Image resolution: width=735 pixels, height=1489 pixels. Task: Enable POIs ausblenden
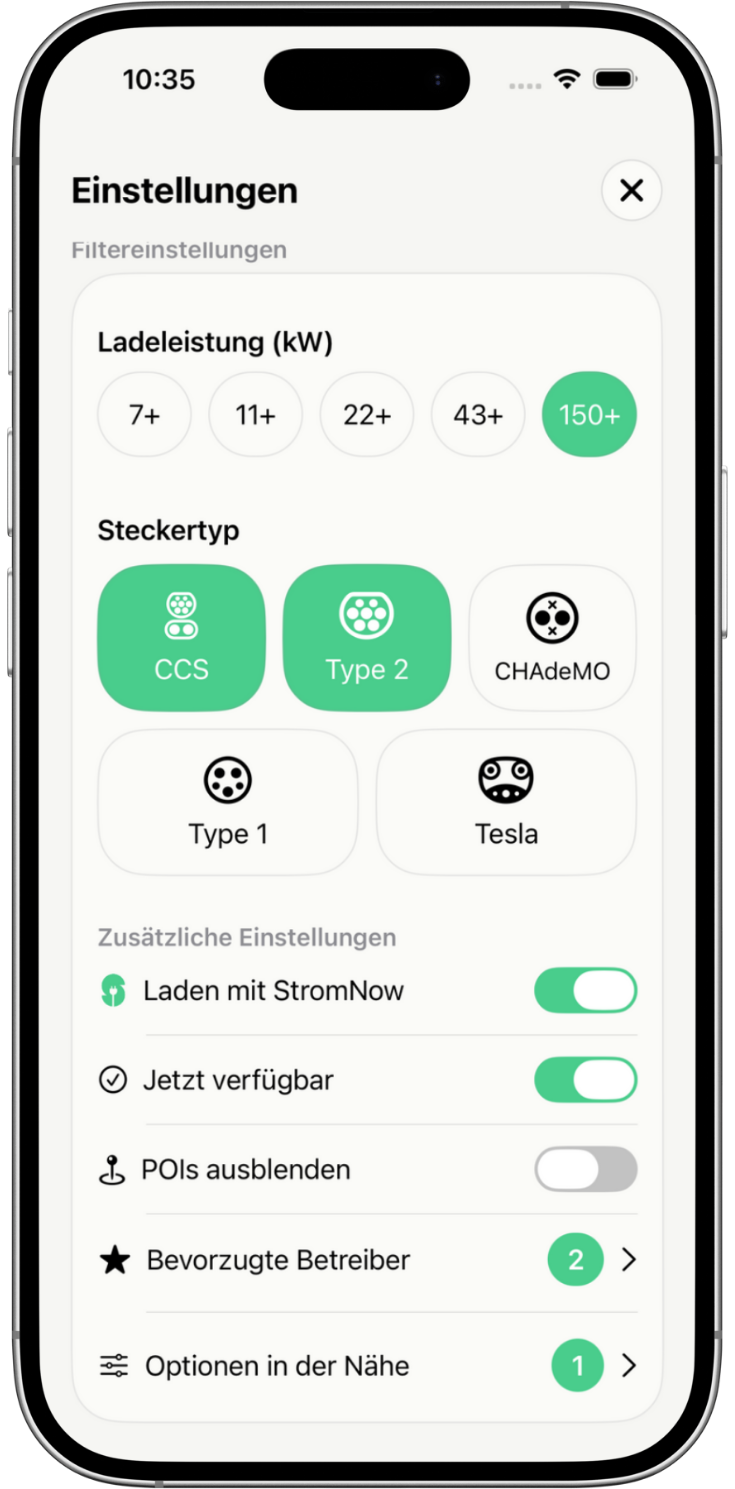pyautogui.click(x=585, y=1169)
